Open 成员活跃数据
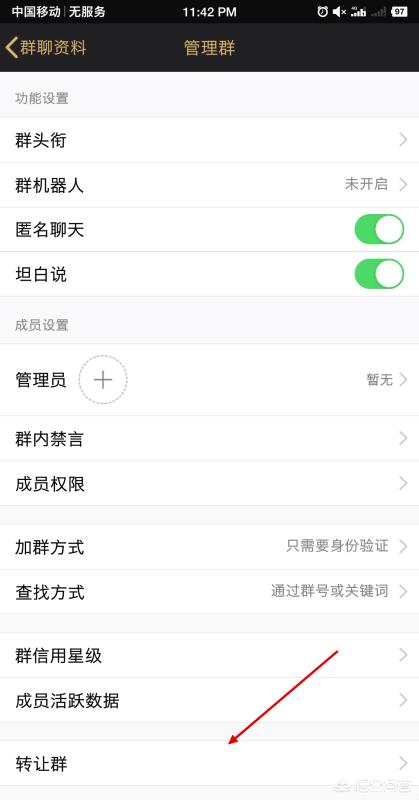This screenshot has width=419, height=800. (209, 700)
